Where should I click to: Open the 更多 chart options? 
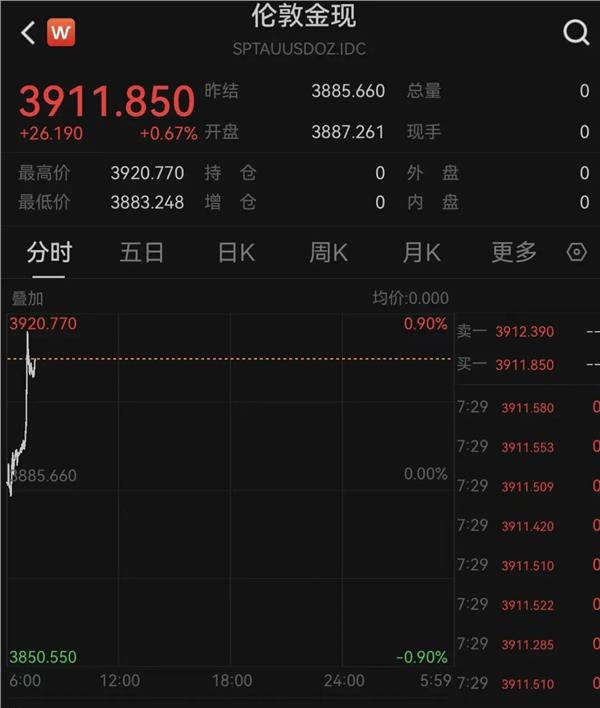pos(514,252)
